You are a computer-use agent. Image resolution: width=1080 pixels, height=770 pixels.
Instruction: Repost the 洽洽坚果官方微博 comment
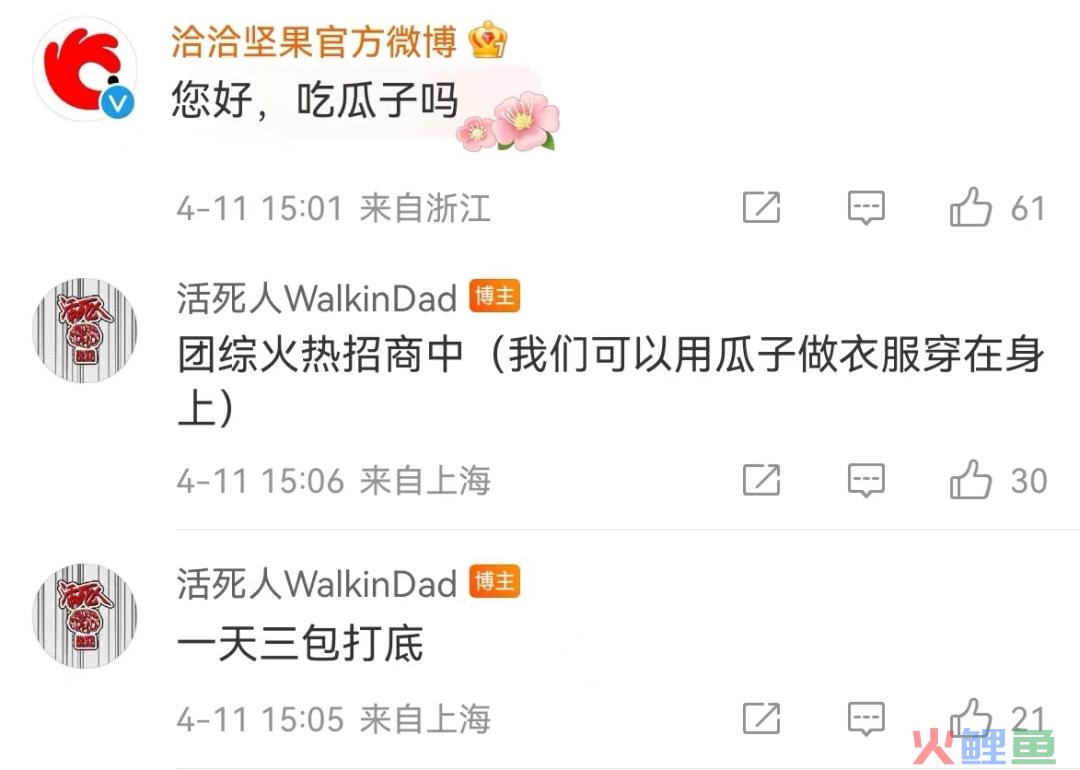[x=761, y=208]
